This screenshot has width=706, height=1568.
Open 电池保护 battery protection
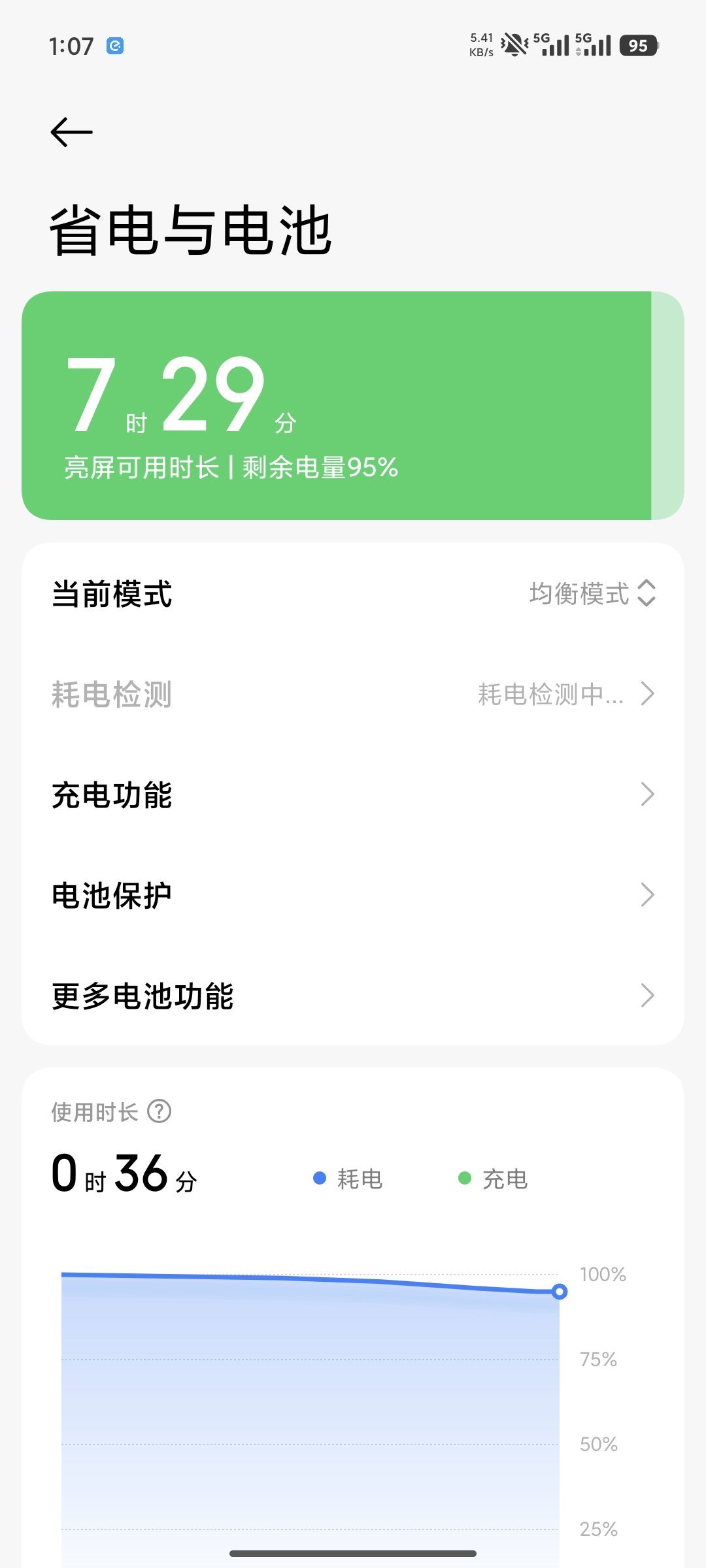coord(353,895)
